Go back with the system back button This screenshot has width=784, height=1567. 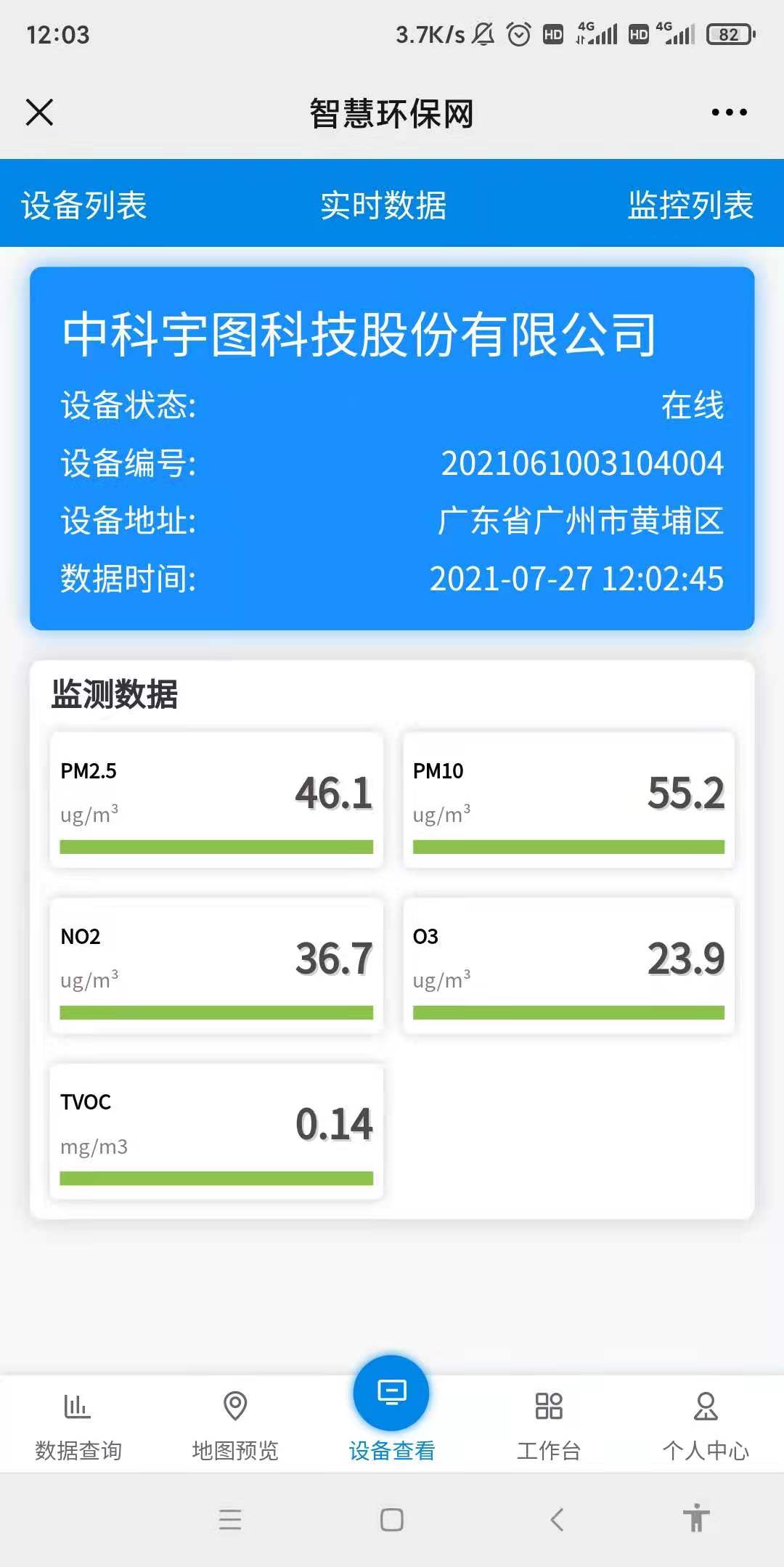(557, 1519)
